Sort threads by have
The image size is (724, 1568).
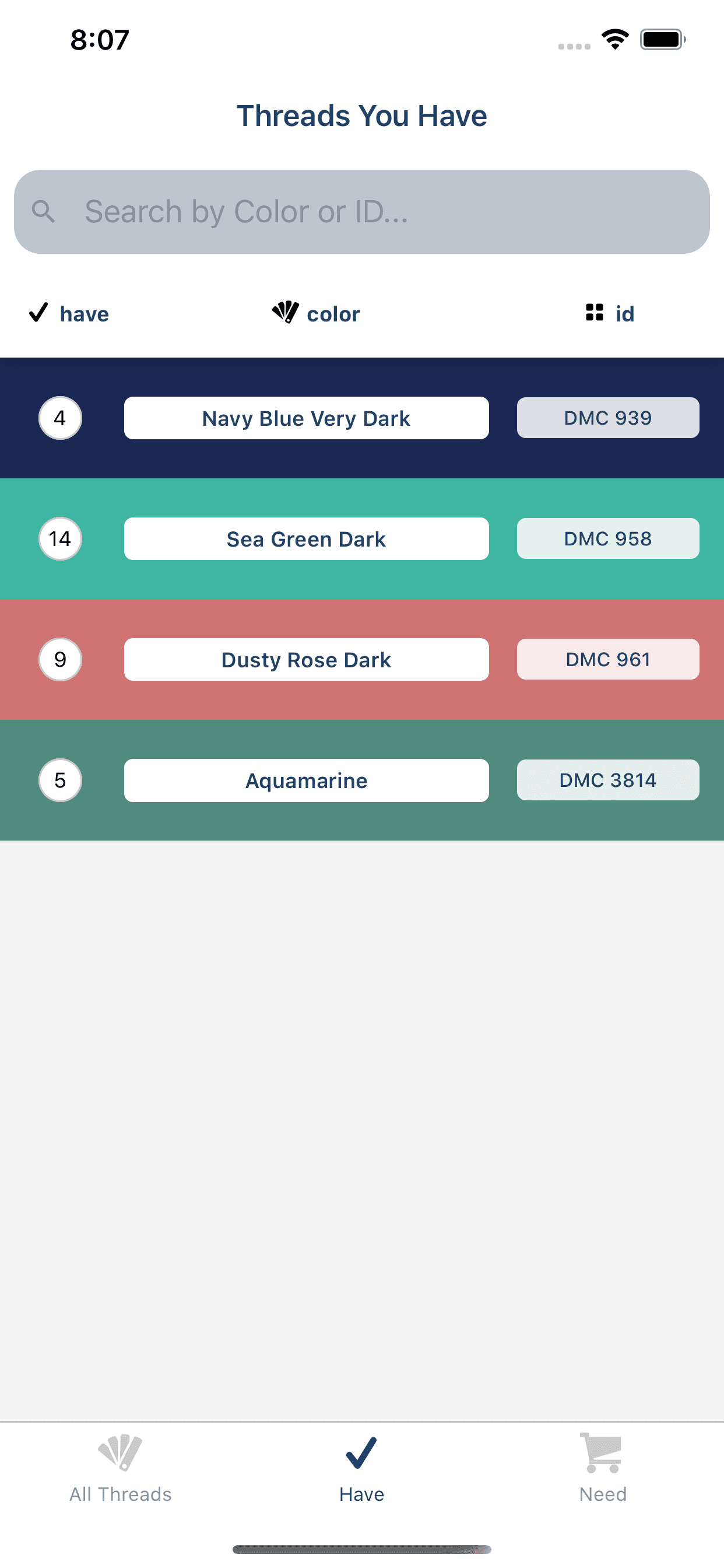[x=69, y=313]
